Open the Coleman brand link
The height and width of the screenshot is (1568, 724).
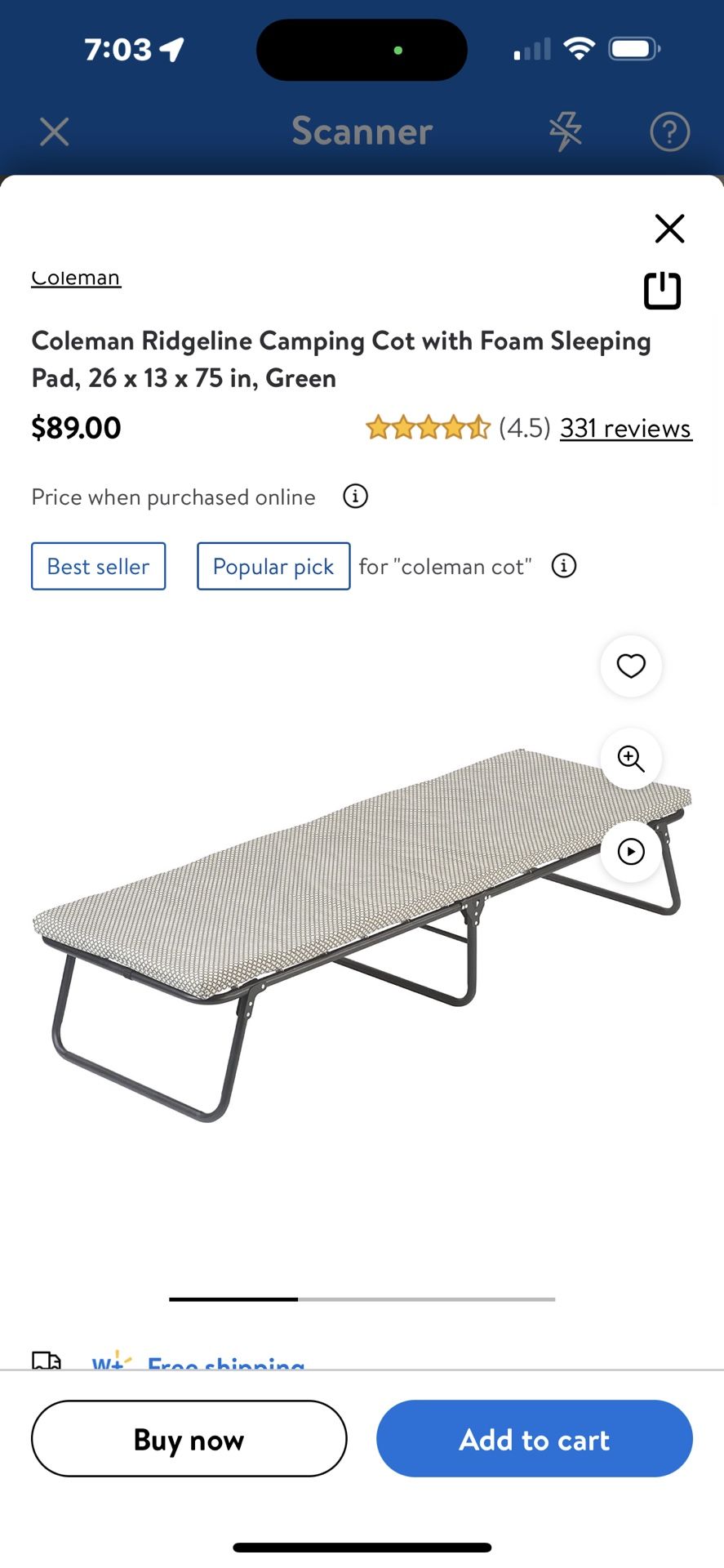coord(76,278)
